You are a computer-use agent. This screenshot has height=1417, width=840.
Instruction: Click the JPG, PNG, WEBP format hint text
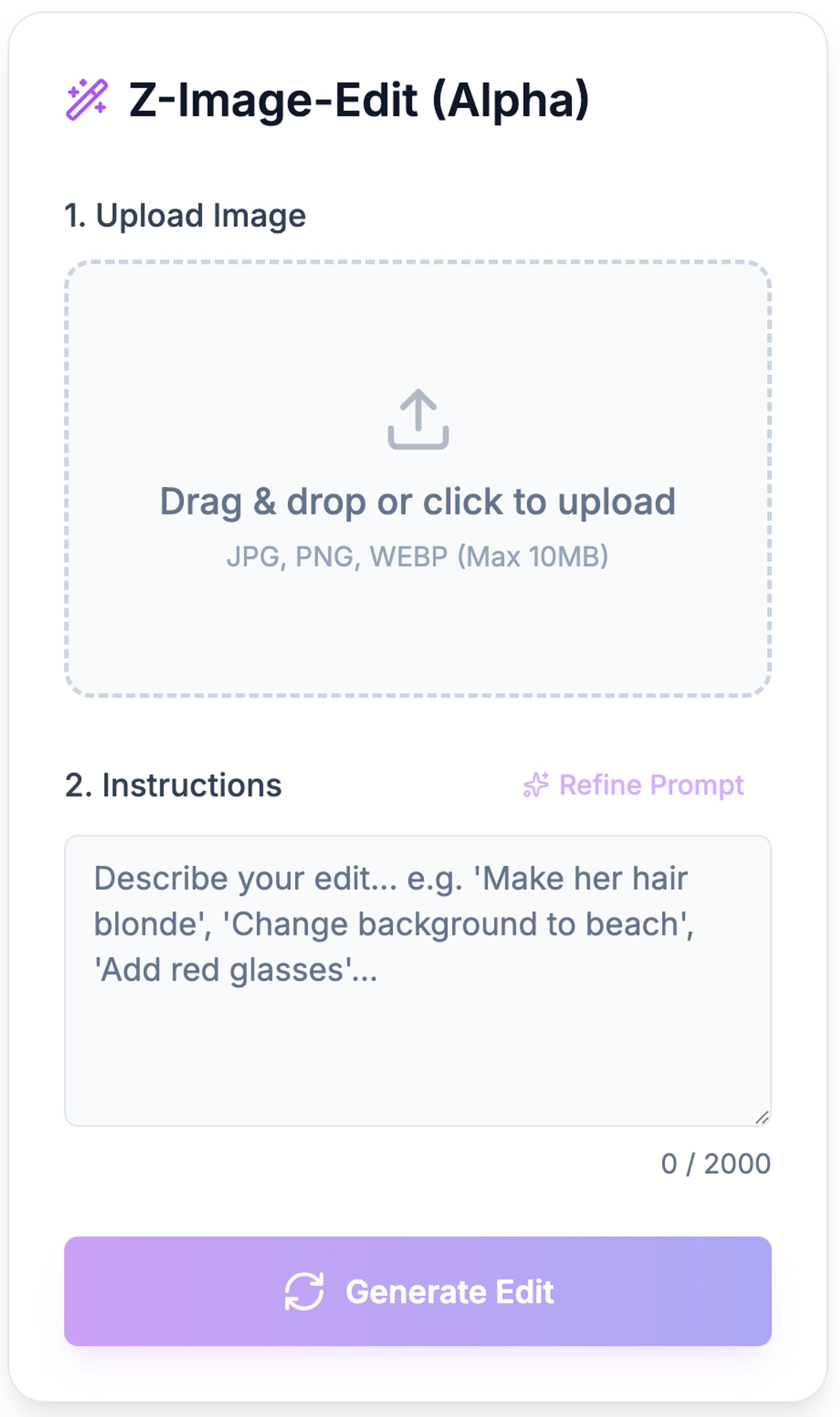419,558
